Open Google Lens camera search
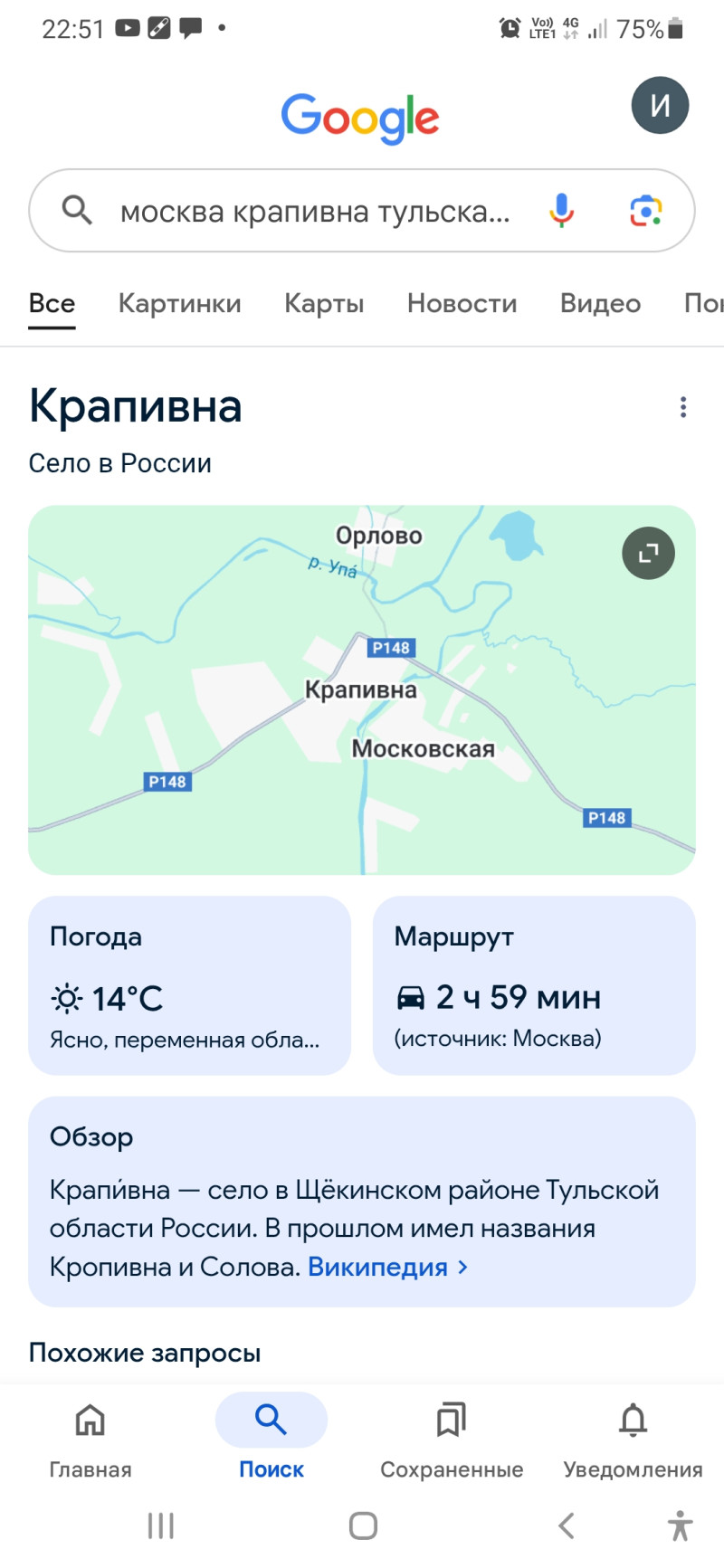724x1568 pixels. [645, 211]
